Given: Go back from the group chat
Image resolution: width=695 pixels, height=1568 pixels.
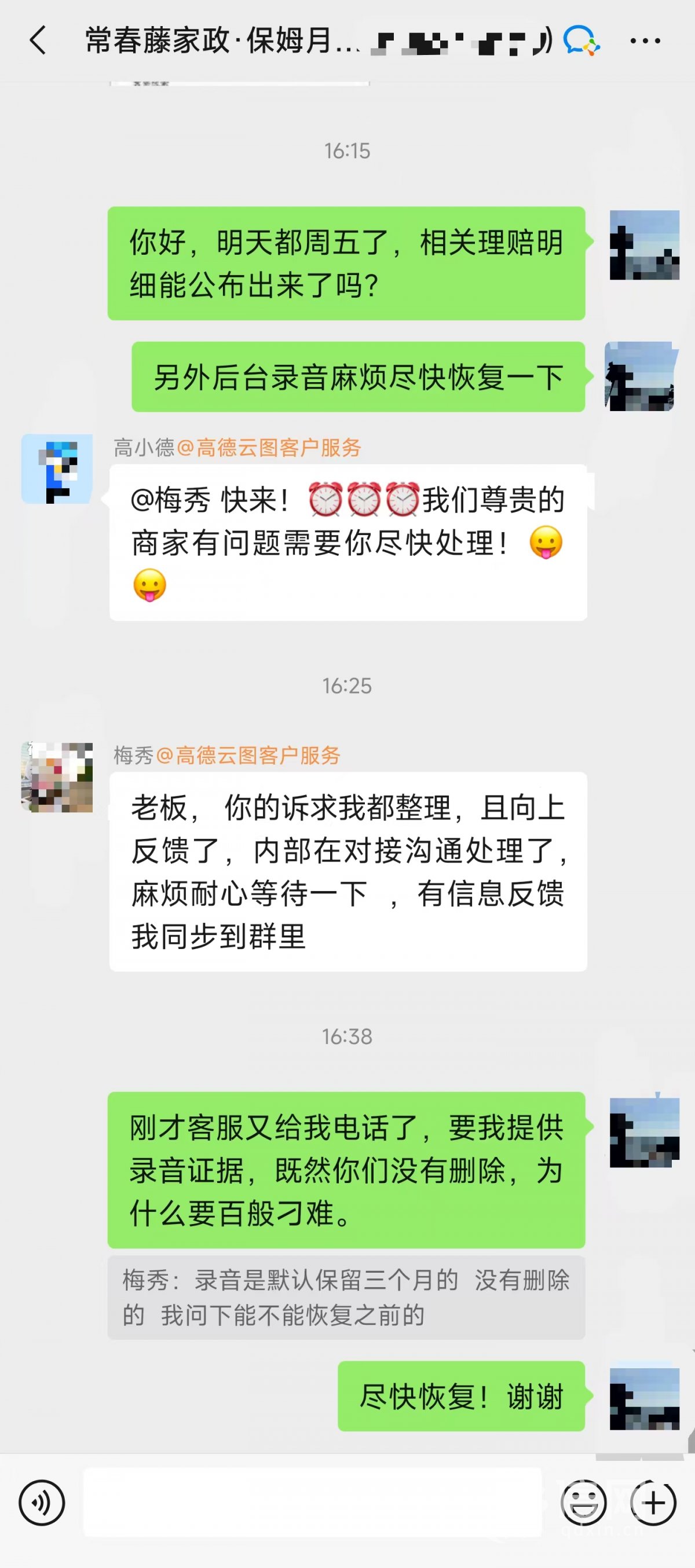Looking at the screenshot, I should 38,41.
